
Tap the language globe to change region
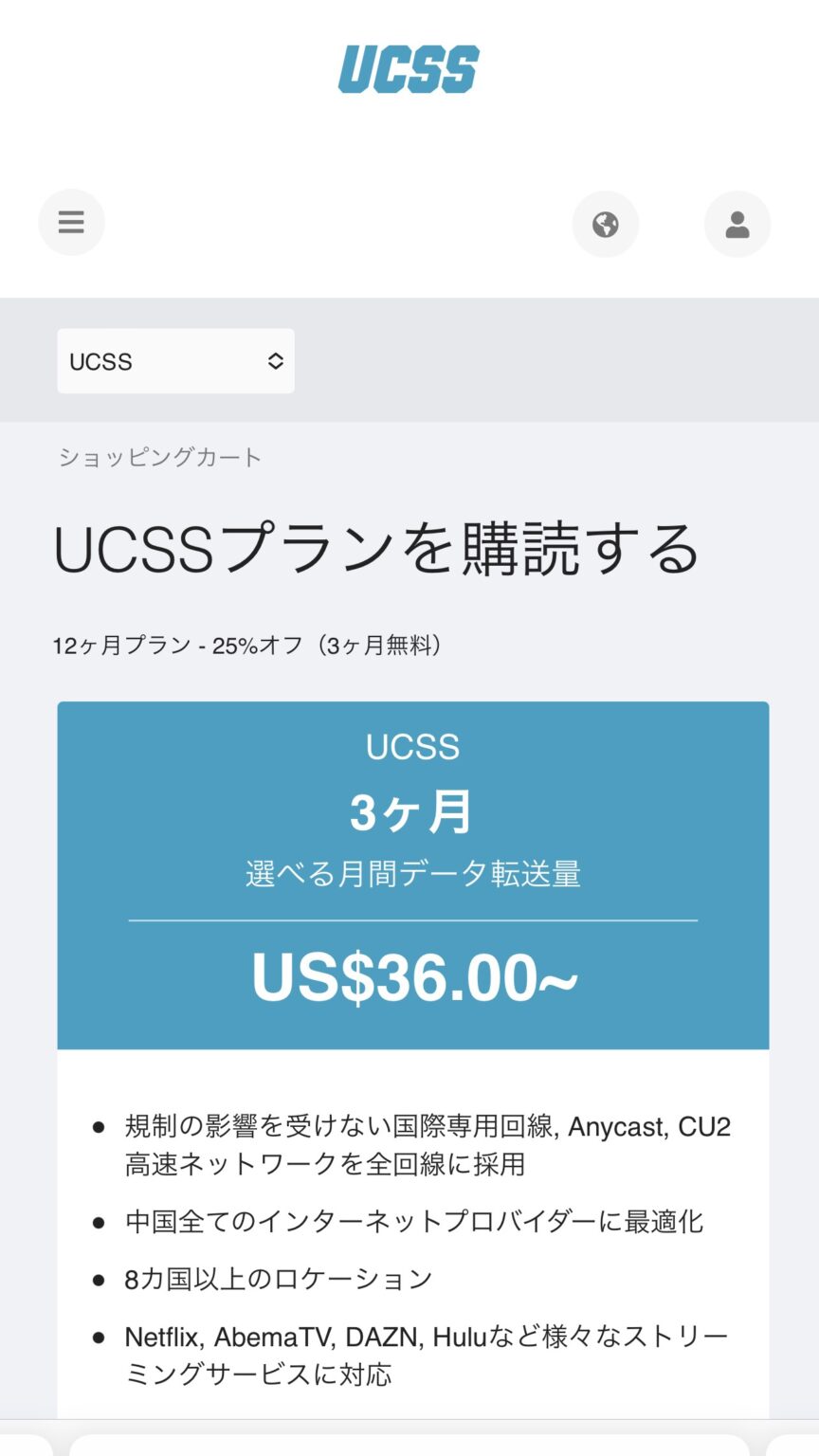(606, 224)
